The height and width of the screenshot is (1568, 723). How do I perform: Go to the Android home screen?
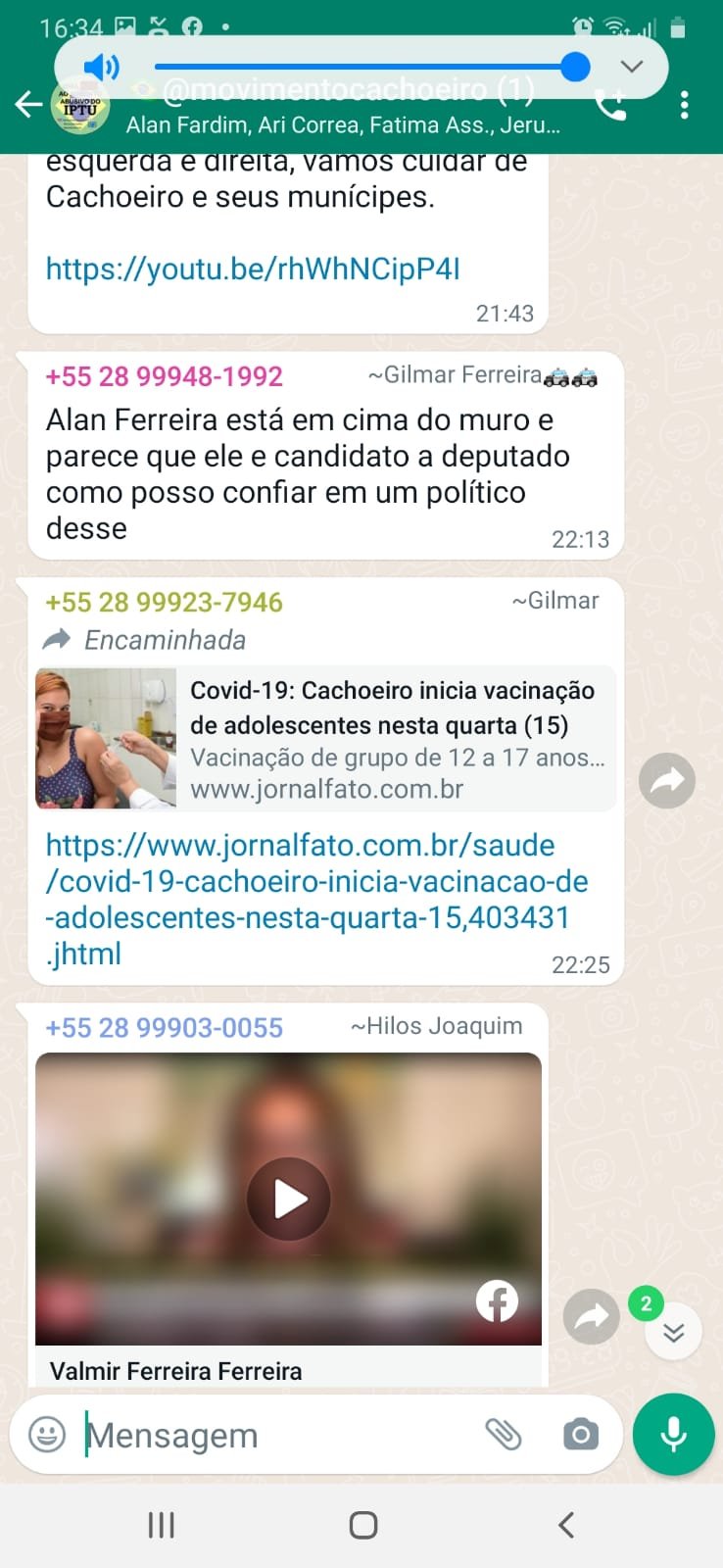coord(362,1525)
